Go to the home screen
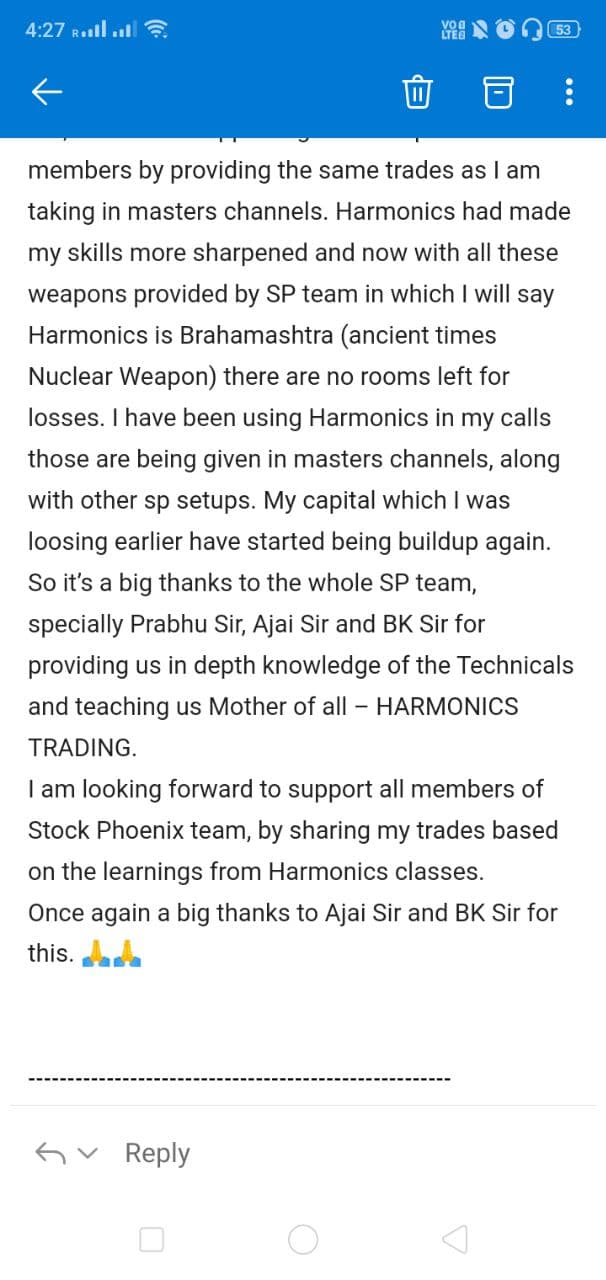 pos(303,1240)
